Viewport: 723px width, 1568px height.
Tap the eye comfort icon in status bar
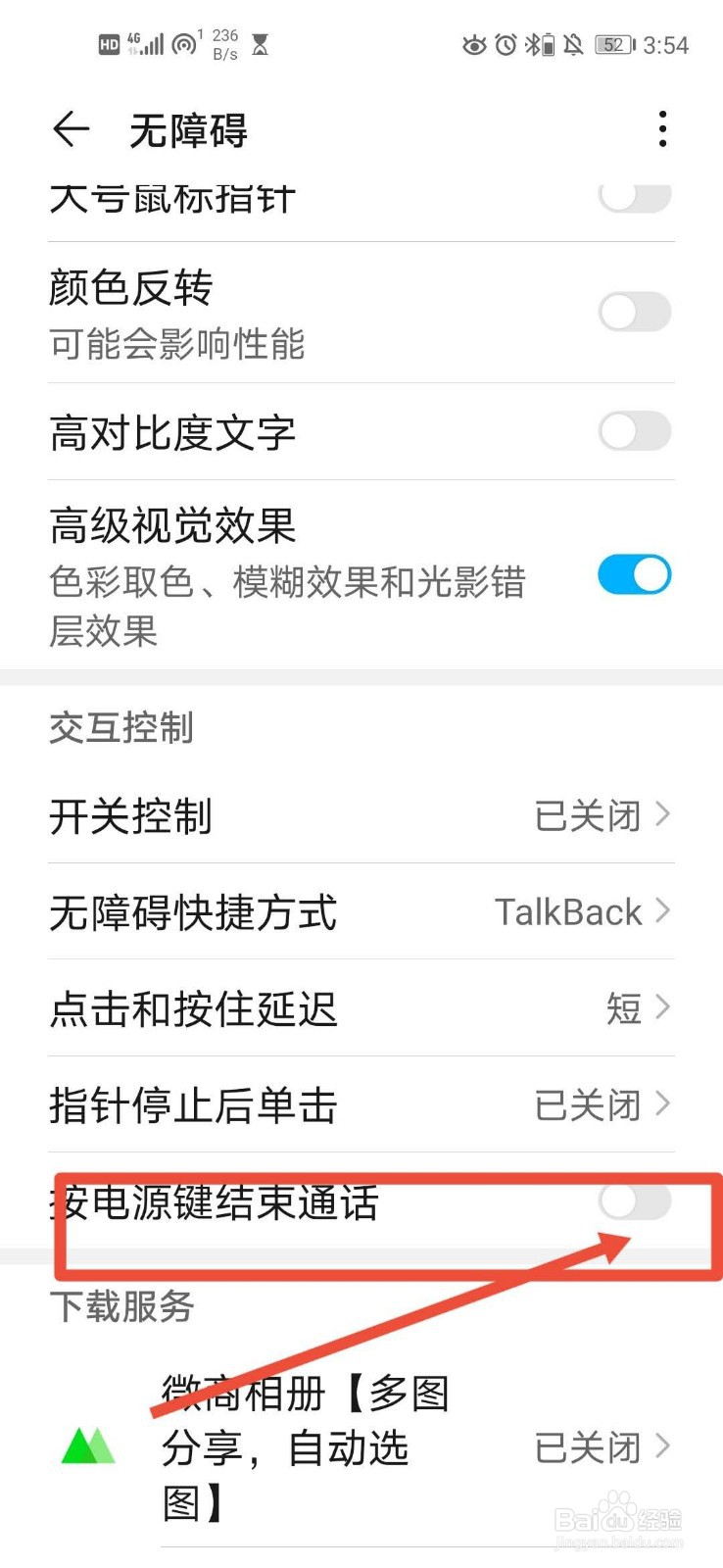pos(473,44)
